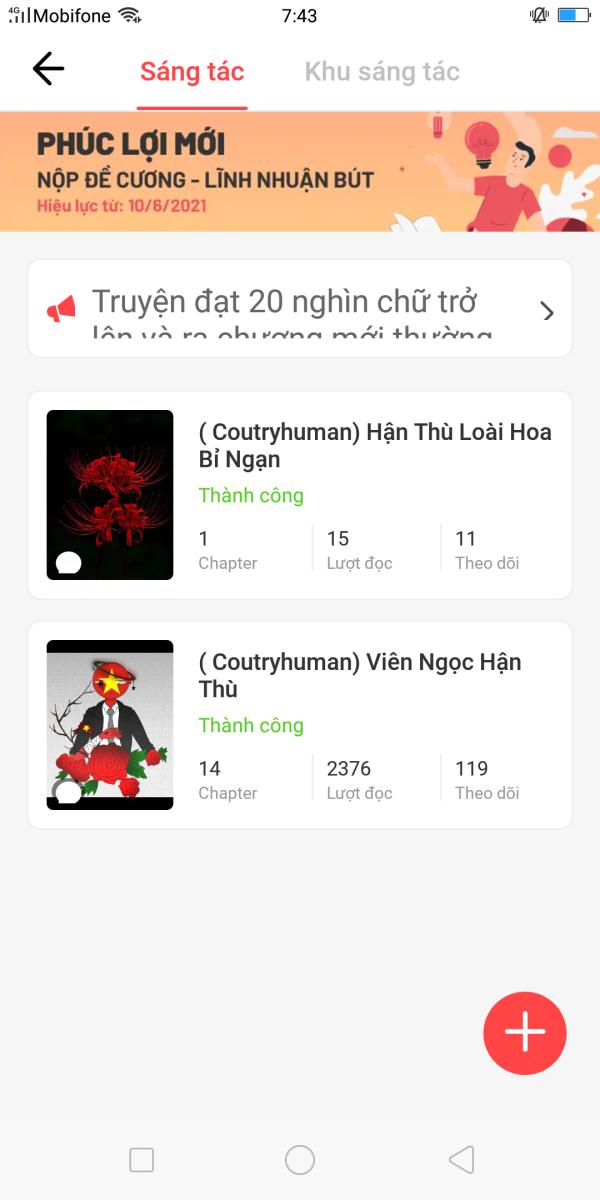
Task: Go back using the top-left arrow
Action: tap(48, 69)
